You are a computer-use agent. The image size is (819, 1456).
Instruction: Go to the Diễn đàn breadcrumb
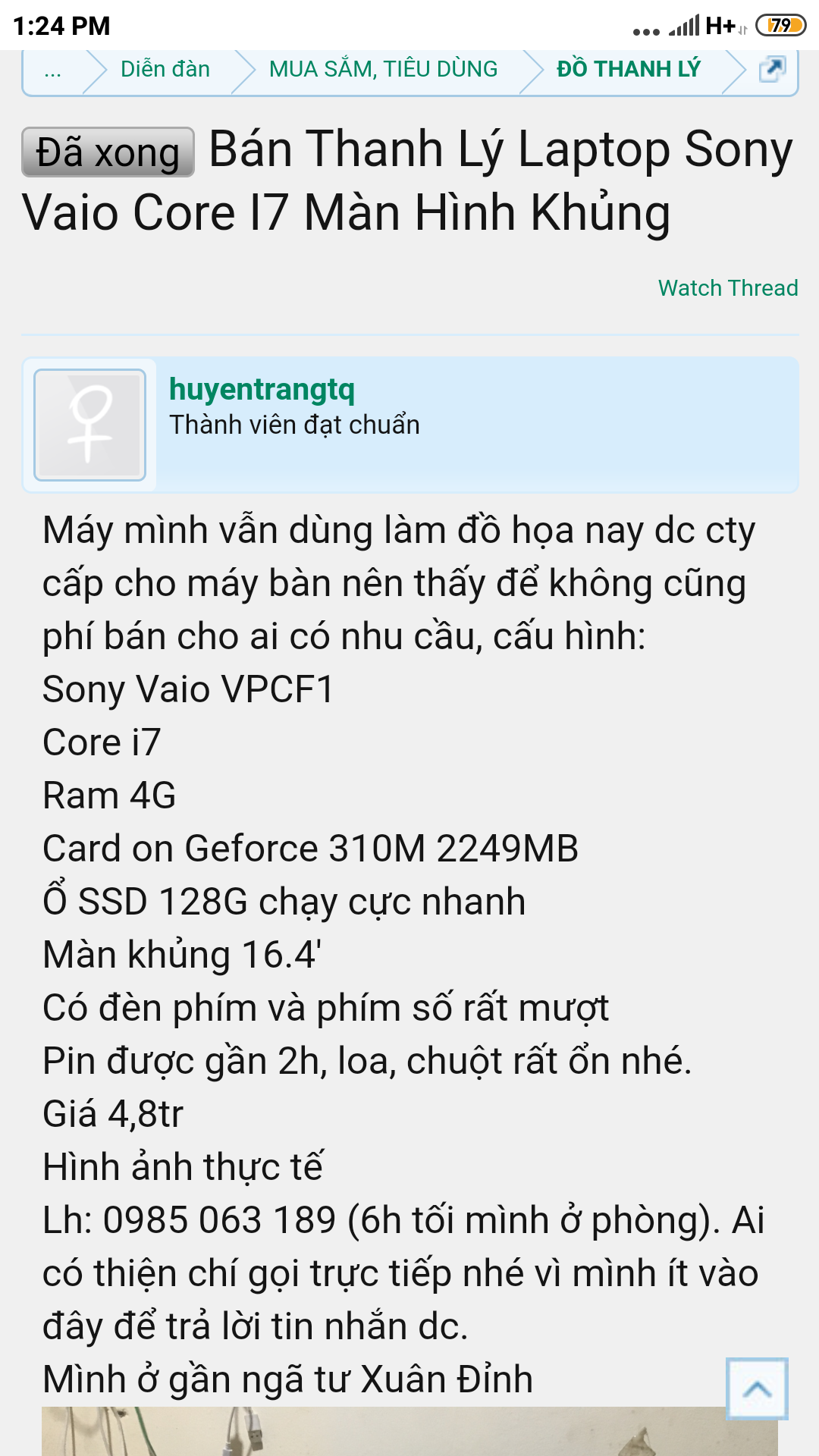point(165,70)
